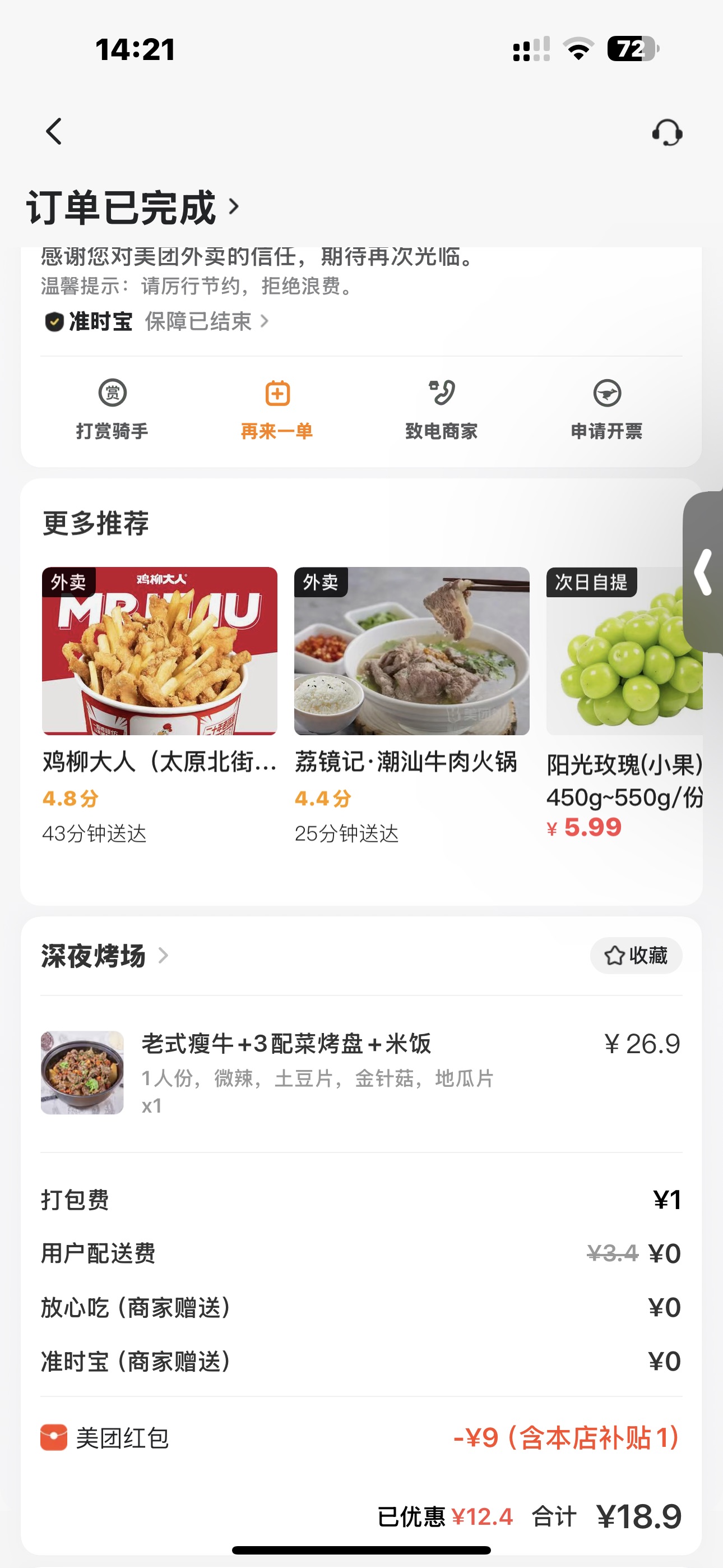
Task: Expand the side panel arrow handle
Action: [704, 572]
